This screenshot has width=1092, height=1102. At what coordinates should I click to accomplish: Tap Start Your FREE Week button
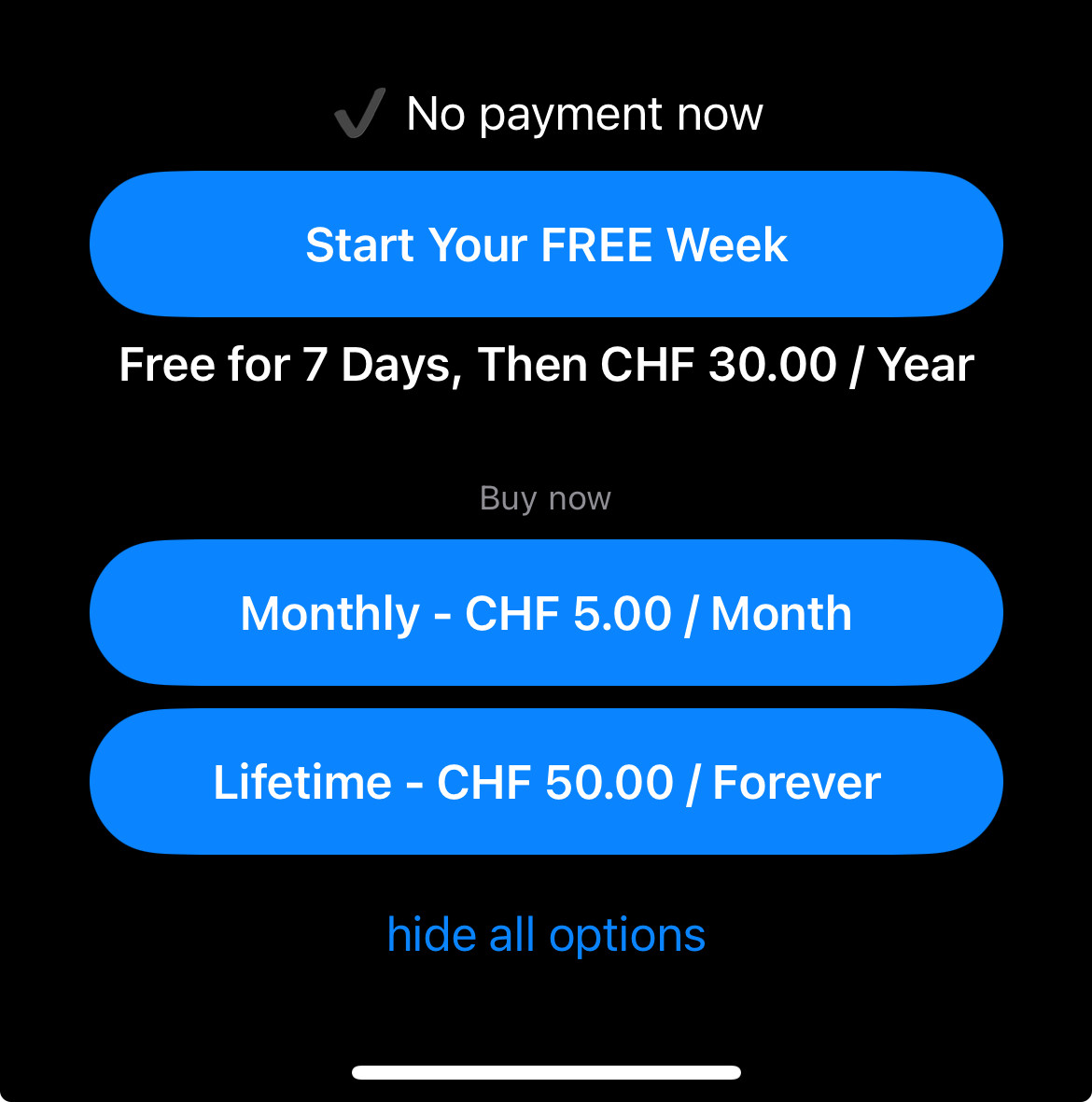(x=546, y=244)
